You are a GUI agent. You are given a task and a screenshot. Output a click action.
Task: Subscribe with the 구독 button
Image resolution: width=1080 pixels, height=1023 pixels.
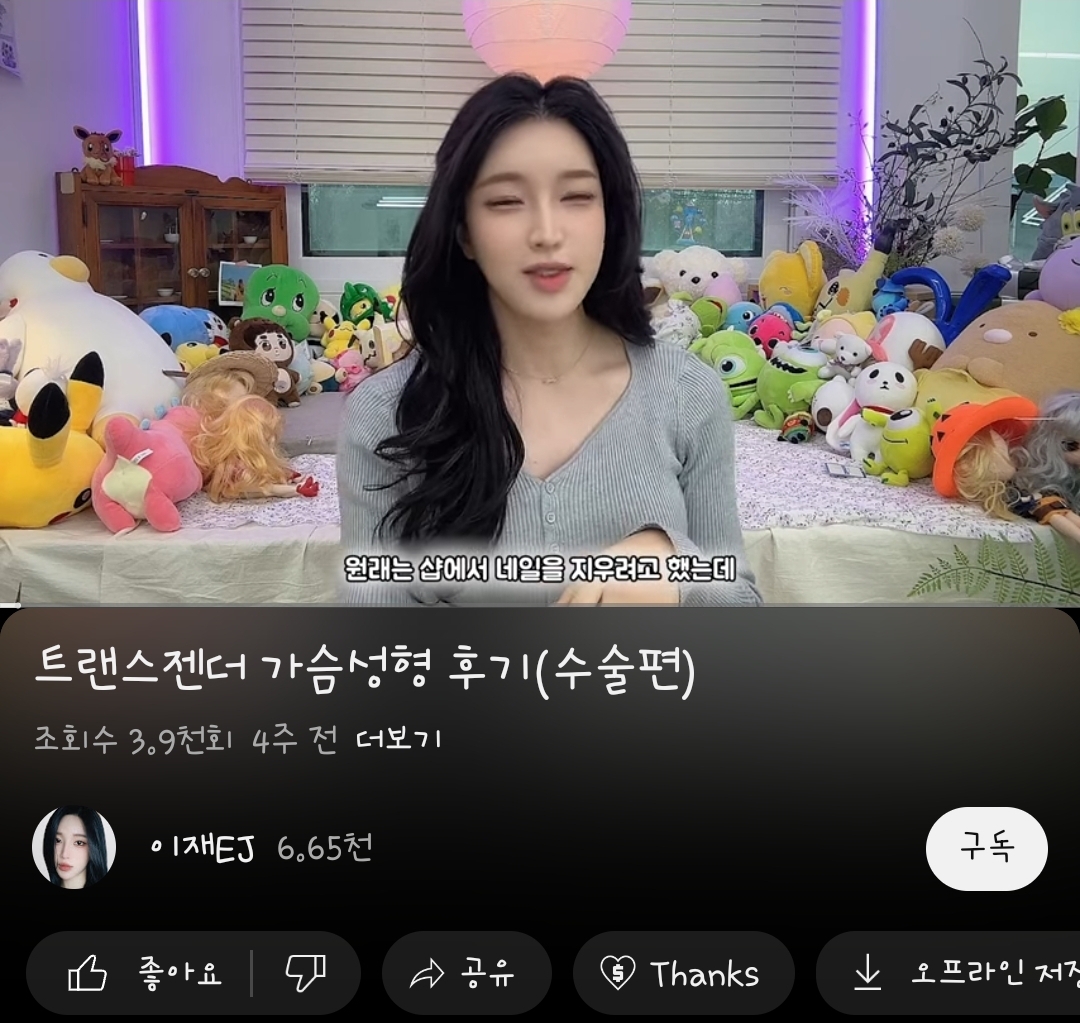coord(986,848)
